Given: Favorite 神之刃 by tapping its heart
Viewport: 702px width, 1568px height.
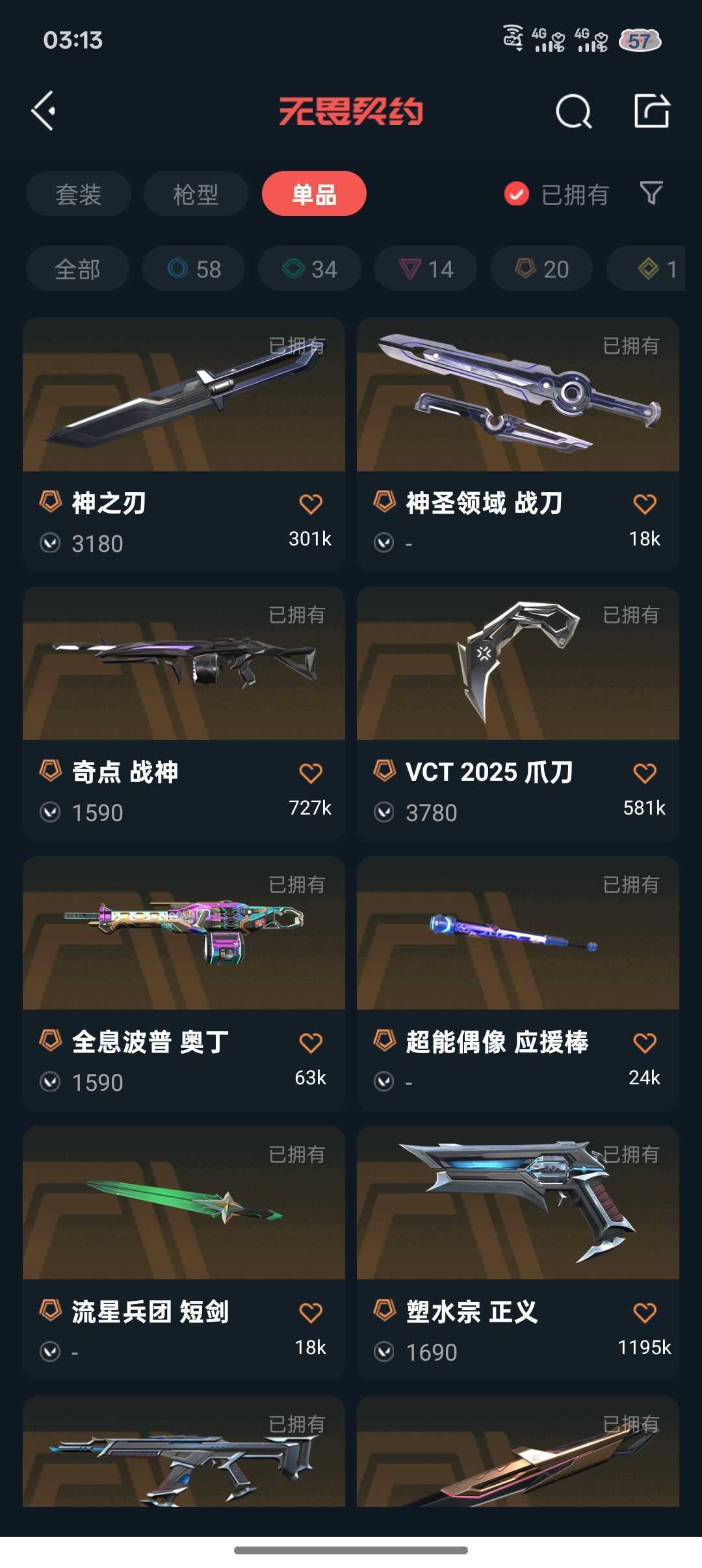Looking at the screenshot, I should click(311, 504).
